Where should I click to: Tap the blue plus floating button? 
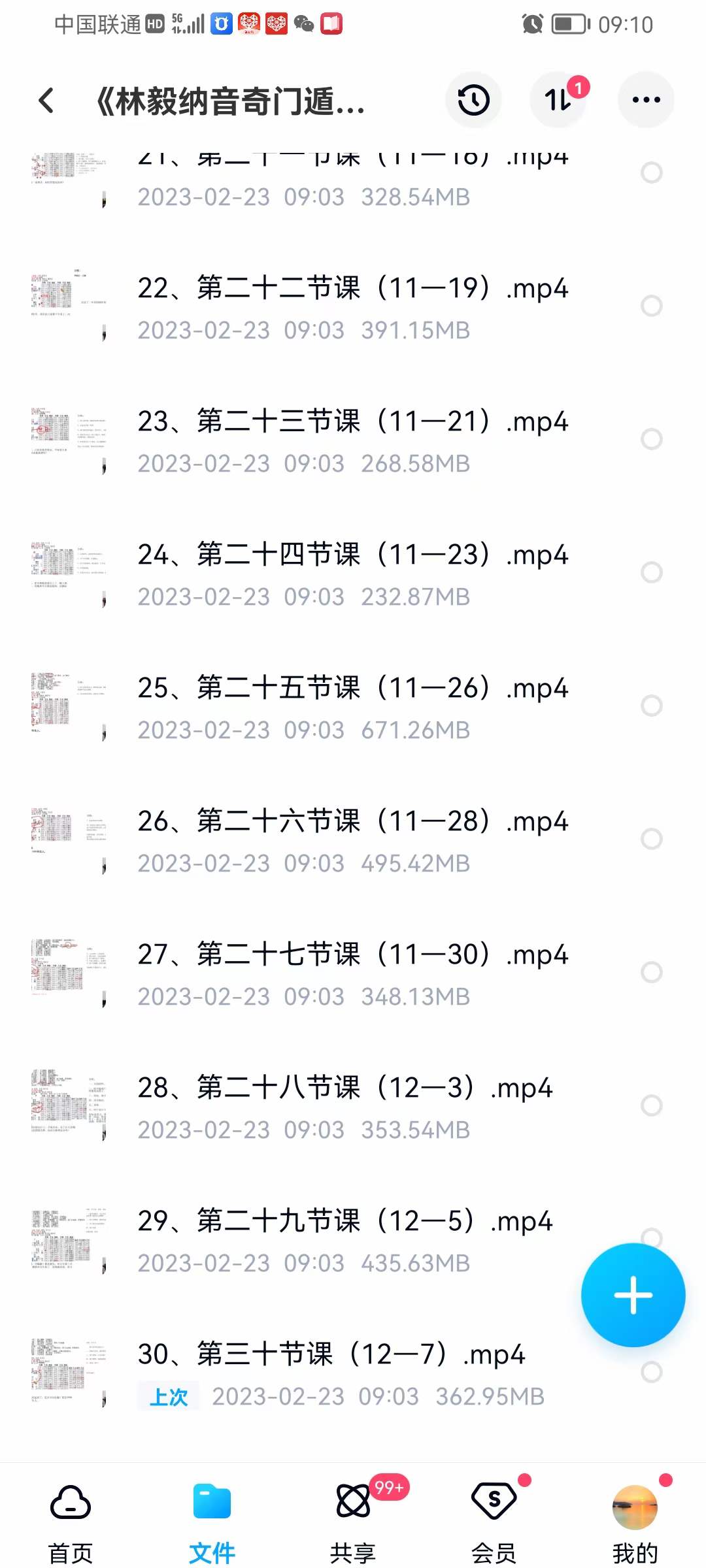point(632,1296)
